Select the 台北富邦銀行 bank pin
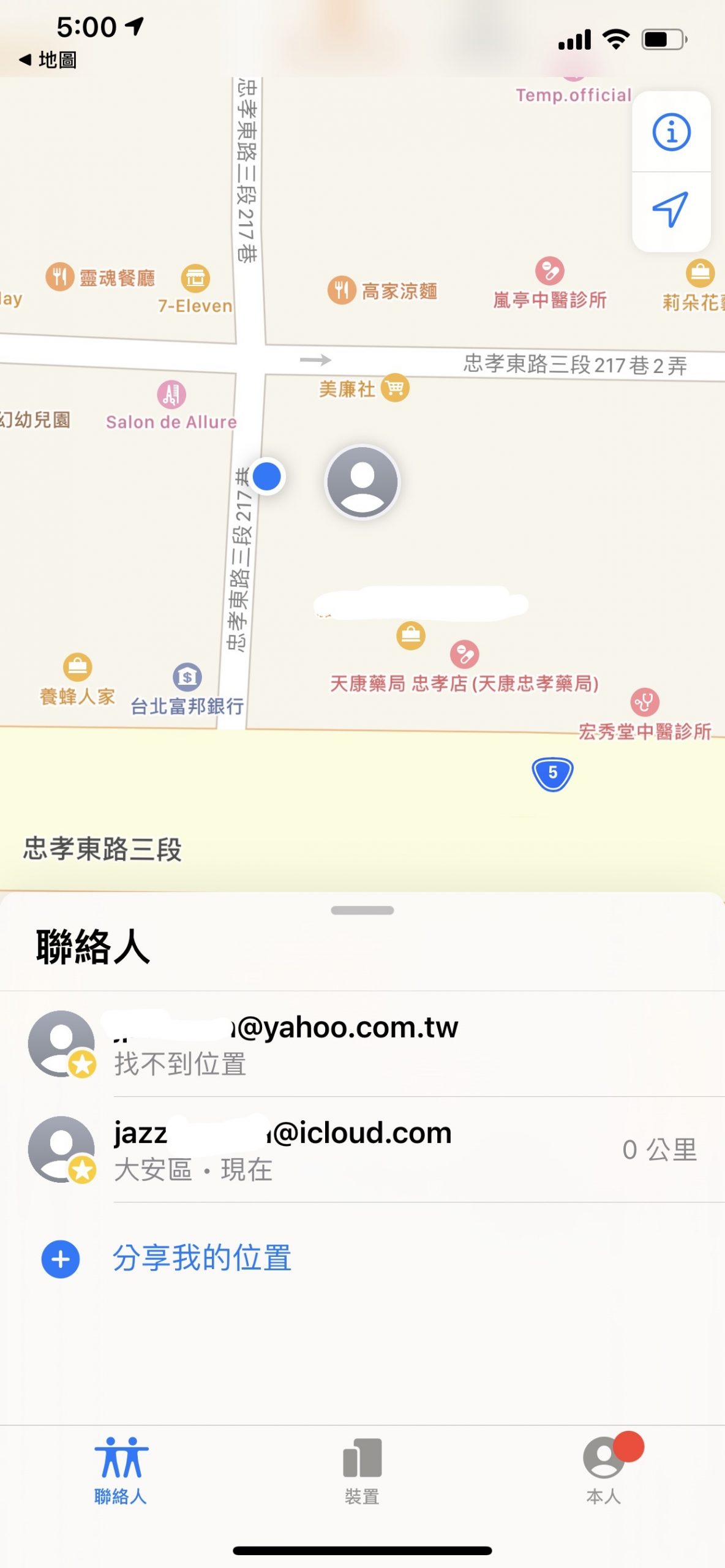Viewport: 725px width, 1568px height. point(187,676)
